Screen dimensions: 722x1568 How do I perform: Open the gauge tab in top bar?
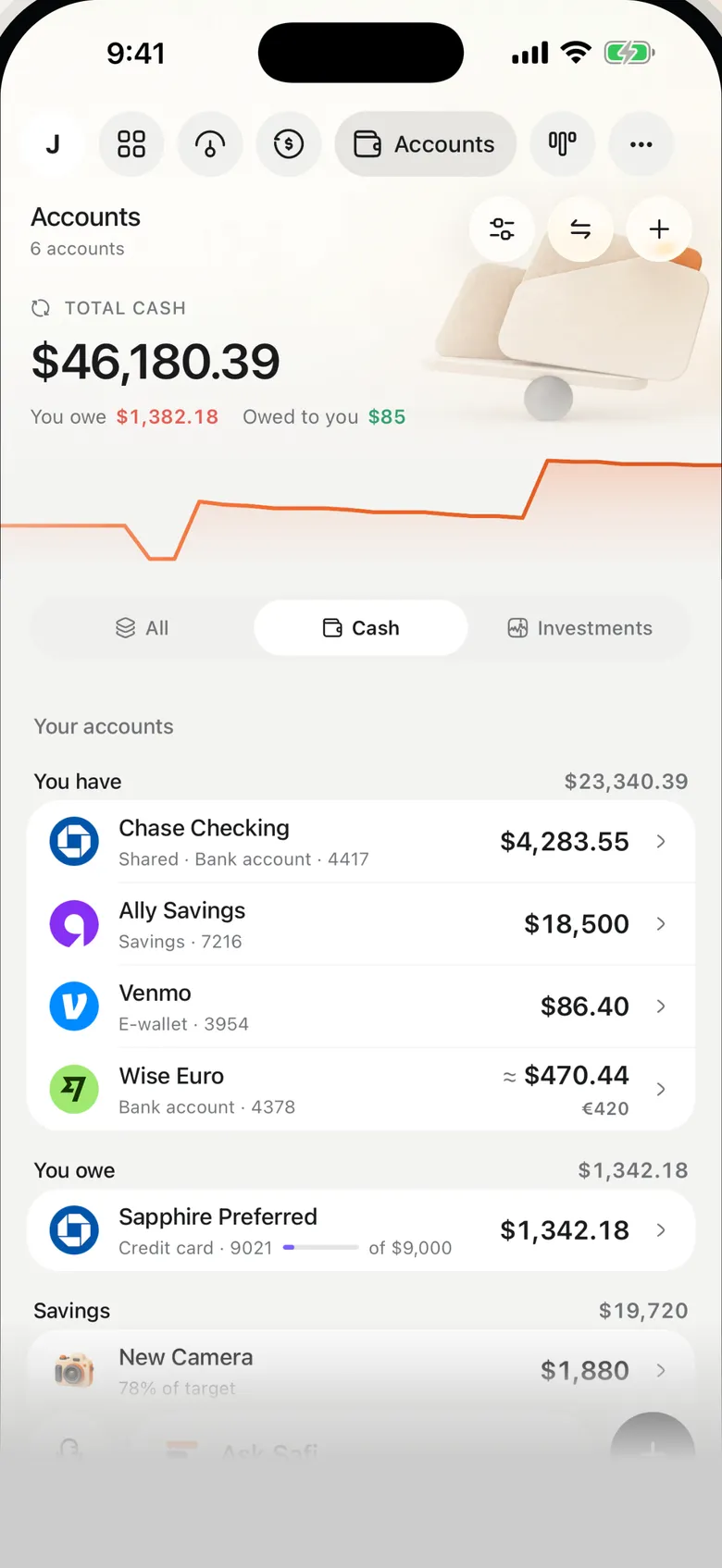(210, 144)
